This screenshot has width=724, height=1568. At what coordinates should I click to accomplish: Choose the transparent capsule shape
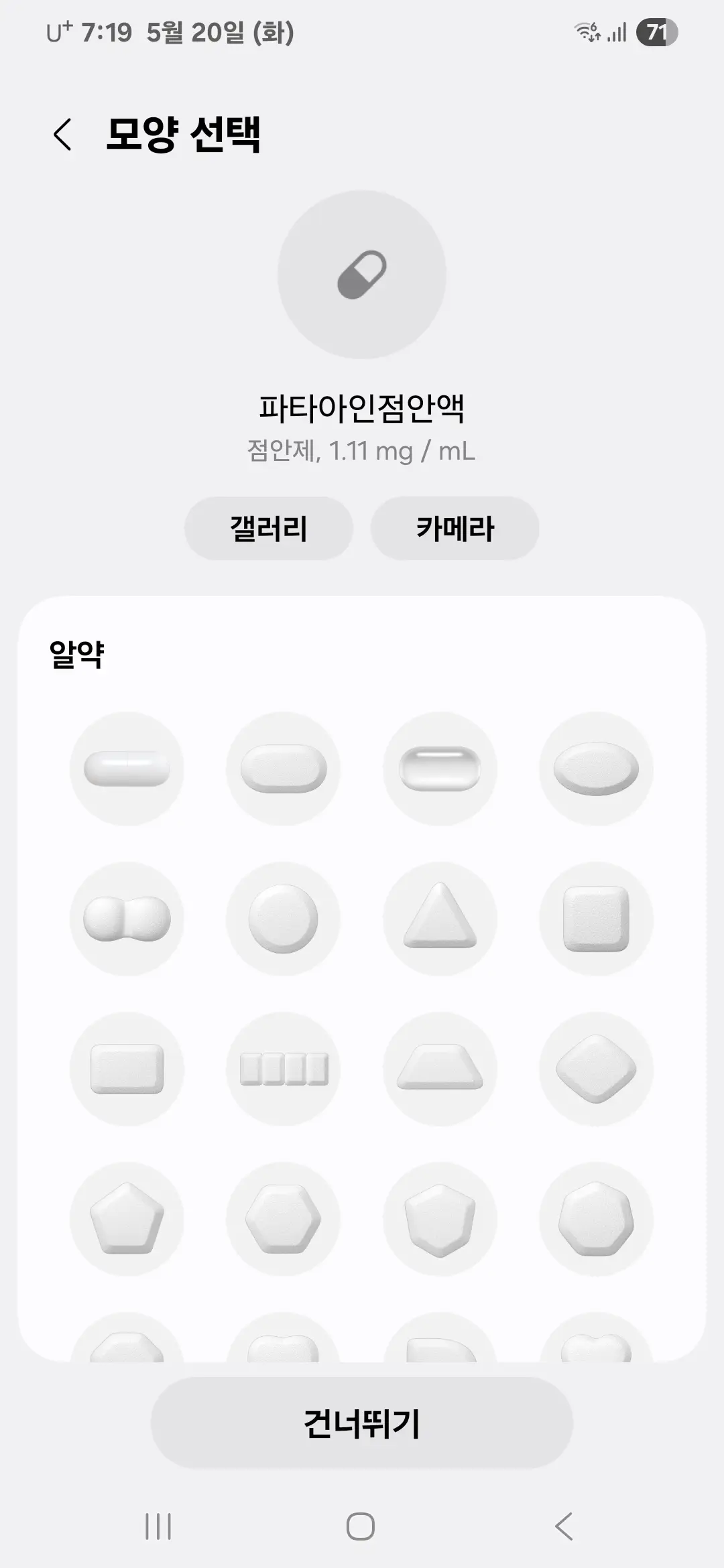click(439, 769)
